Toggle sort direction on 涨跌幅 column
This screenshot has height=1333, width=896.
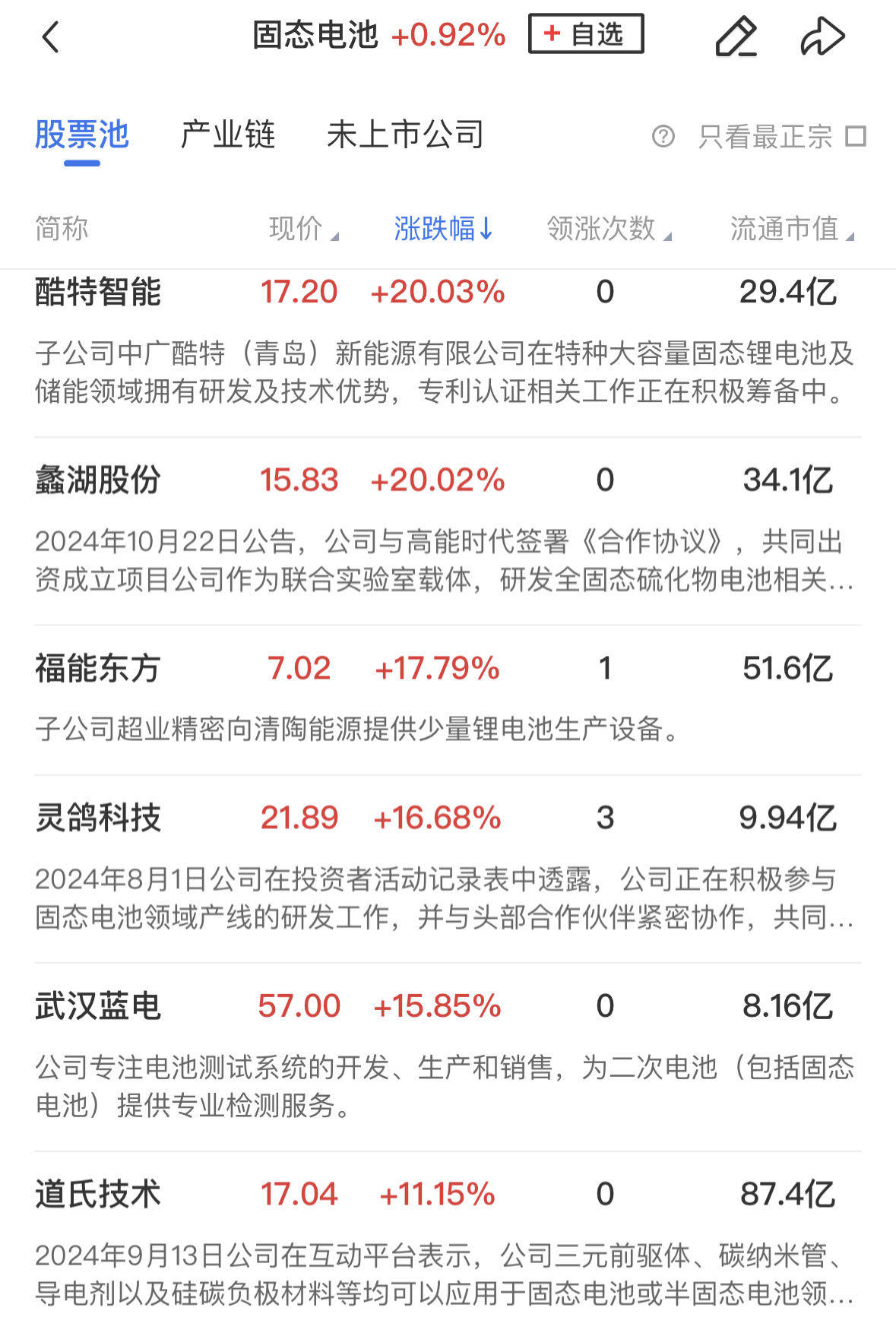click(x=441, y=229)
